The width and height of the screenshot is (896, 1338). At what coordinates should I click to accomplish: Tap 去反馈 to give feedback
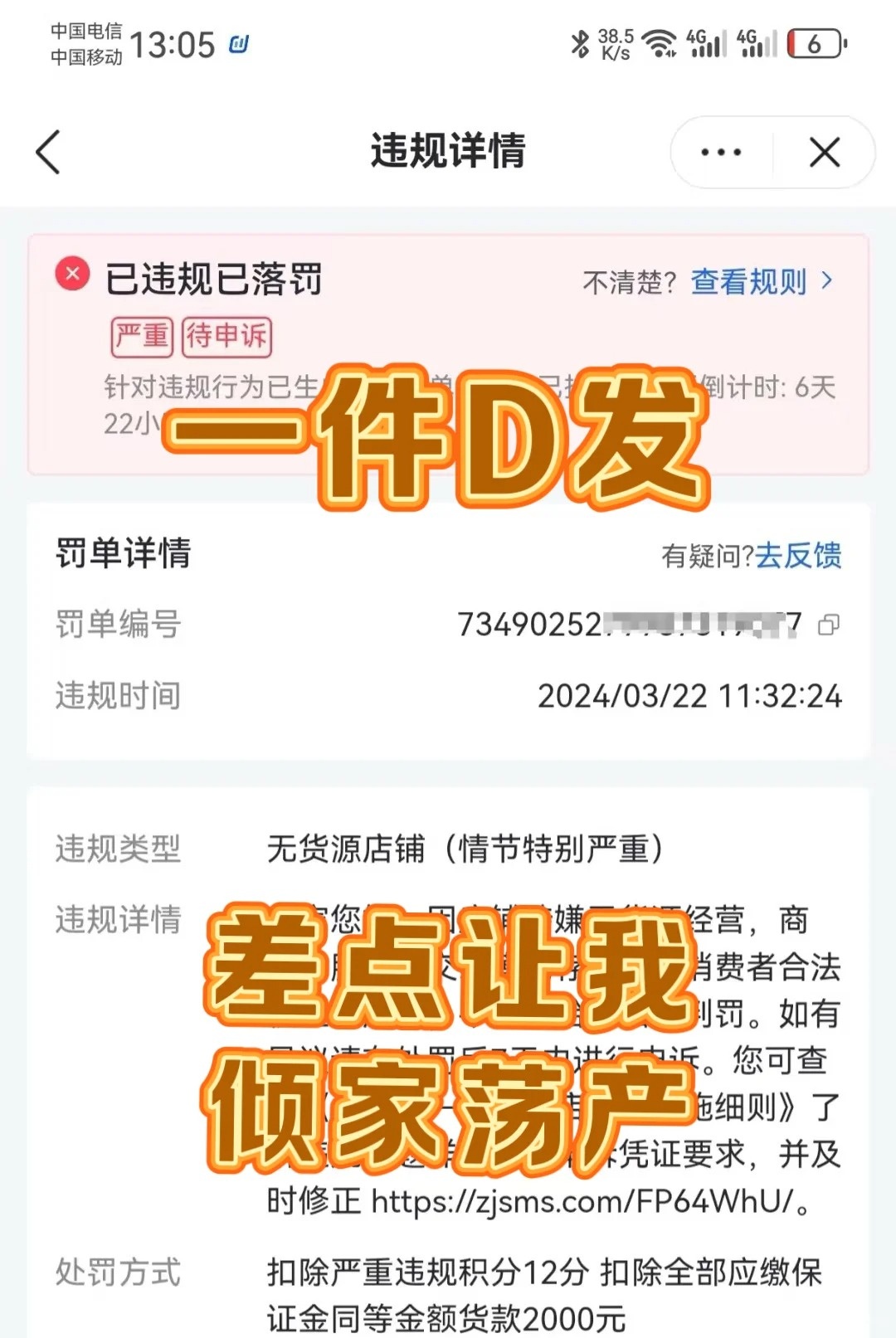click(797, 555)
